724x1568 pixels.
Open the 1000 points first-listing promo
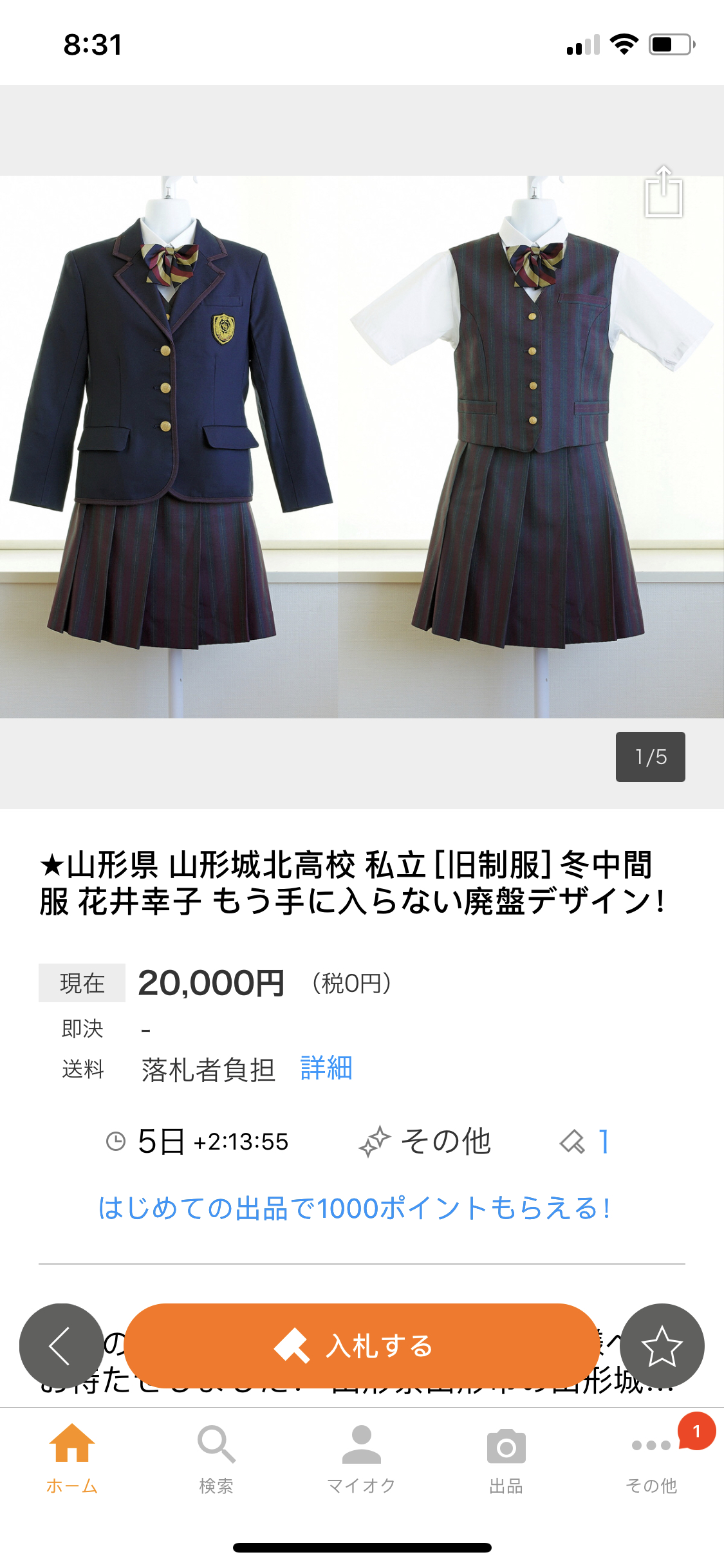(x=354, y=1208)
